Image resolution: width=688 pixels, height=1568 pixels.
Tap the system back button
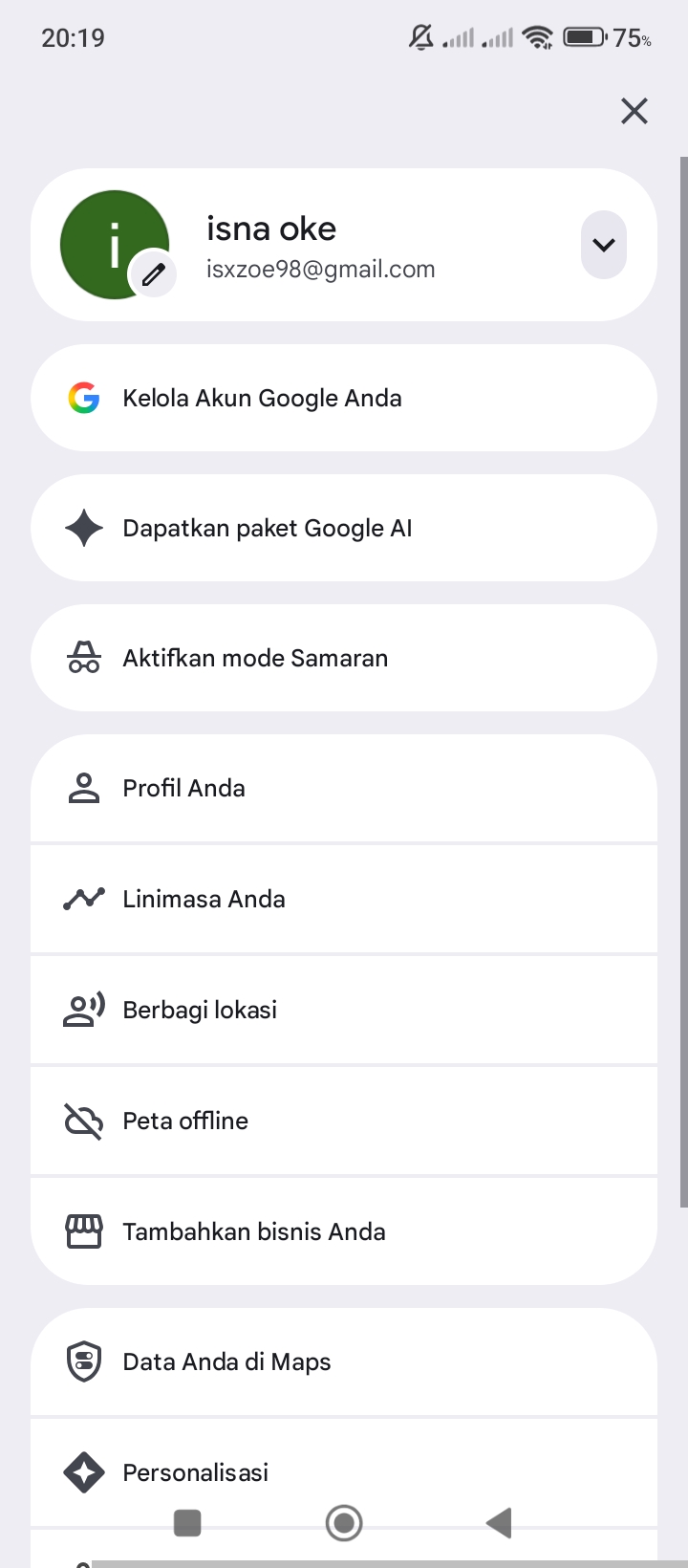coord(499,1522)
